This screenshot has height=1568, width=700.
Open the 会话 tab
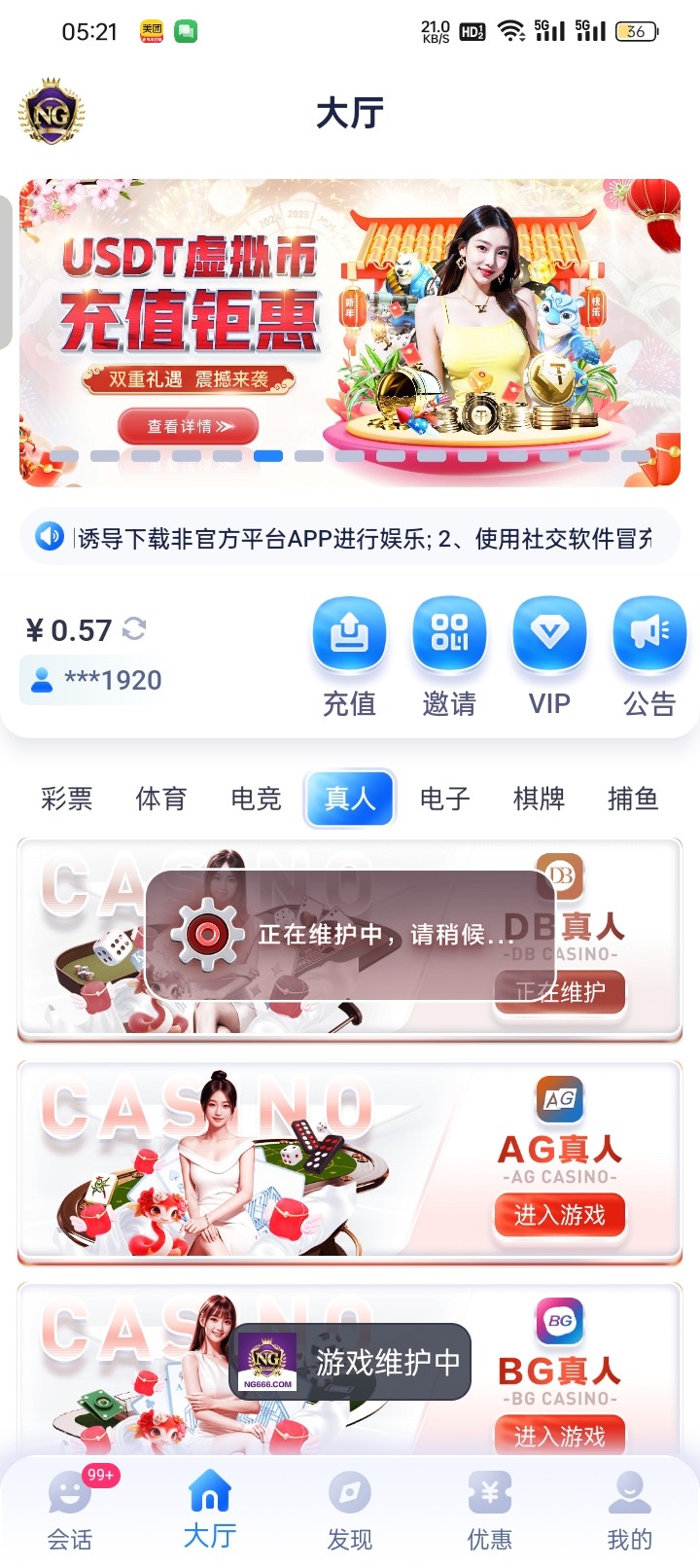(70, 1509)
